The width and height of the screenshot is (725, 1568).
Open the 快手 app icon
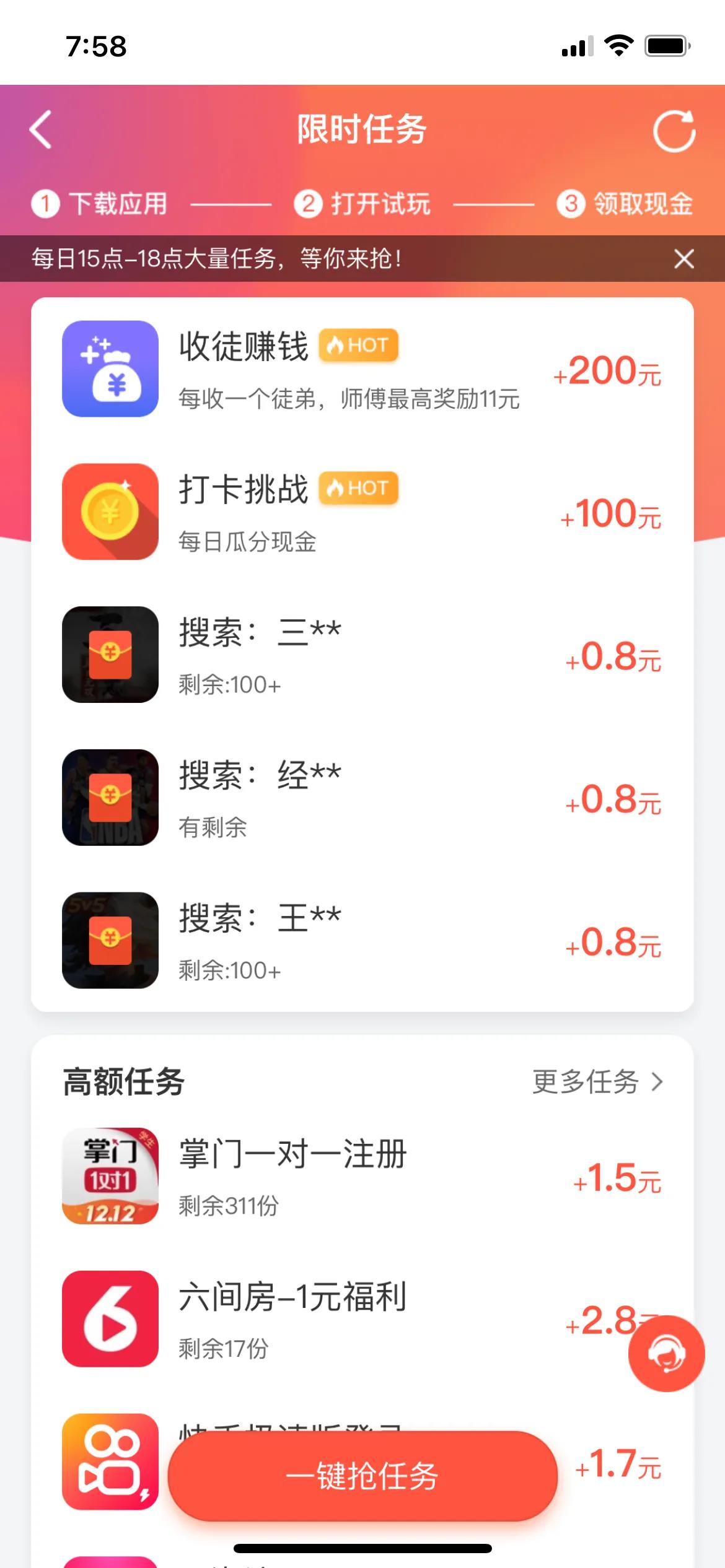(109, 1461)
